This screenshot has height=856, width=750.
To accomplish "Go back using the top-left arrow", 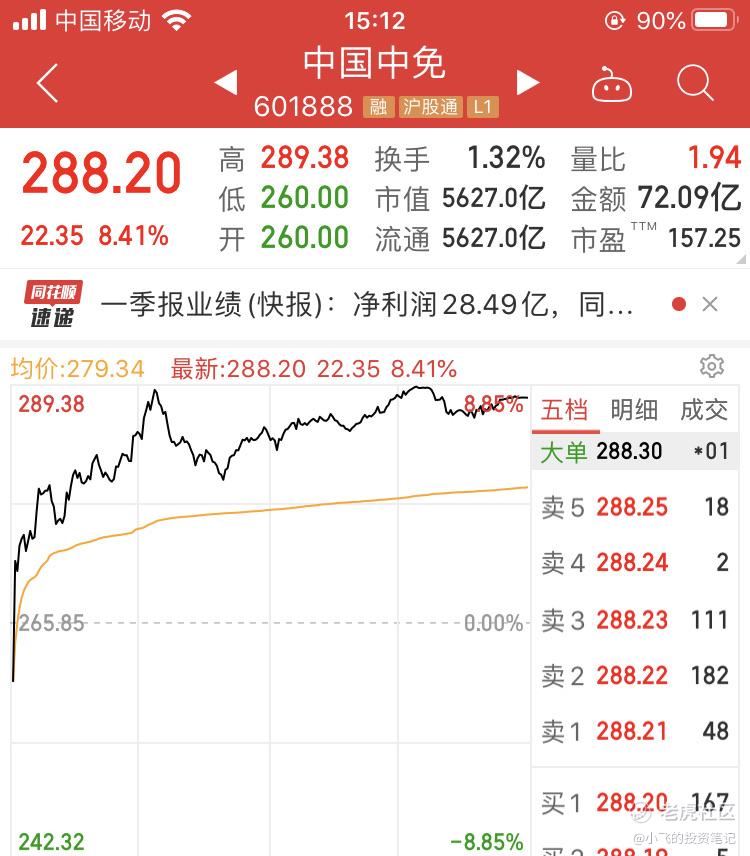I will click(x=47, y=83).
